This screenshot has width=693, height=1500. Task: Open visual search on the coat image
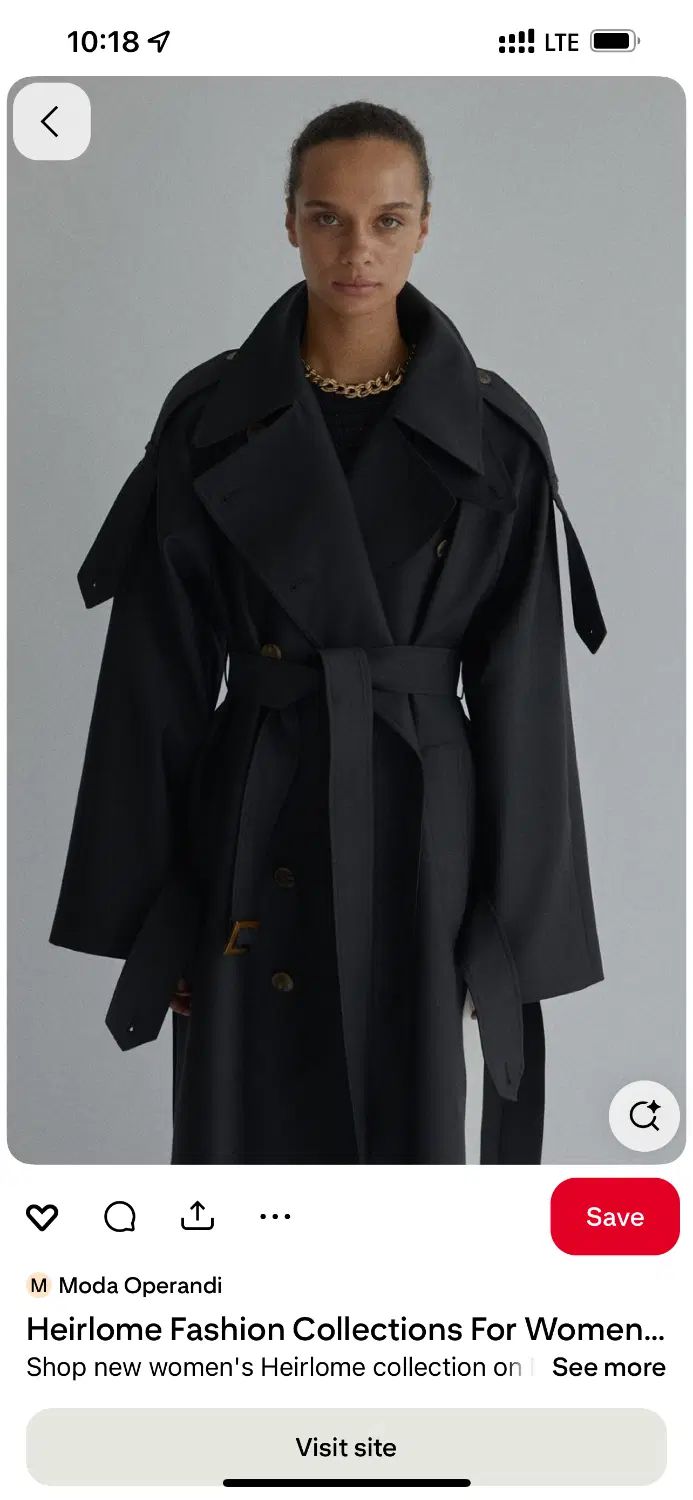[x=644, y=1115]
